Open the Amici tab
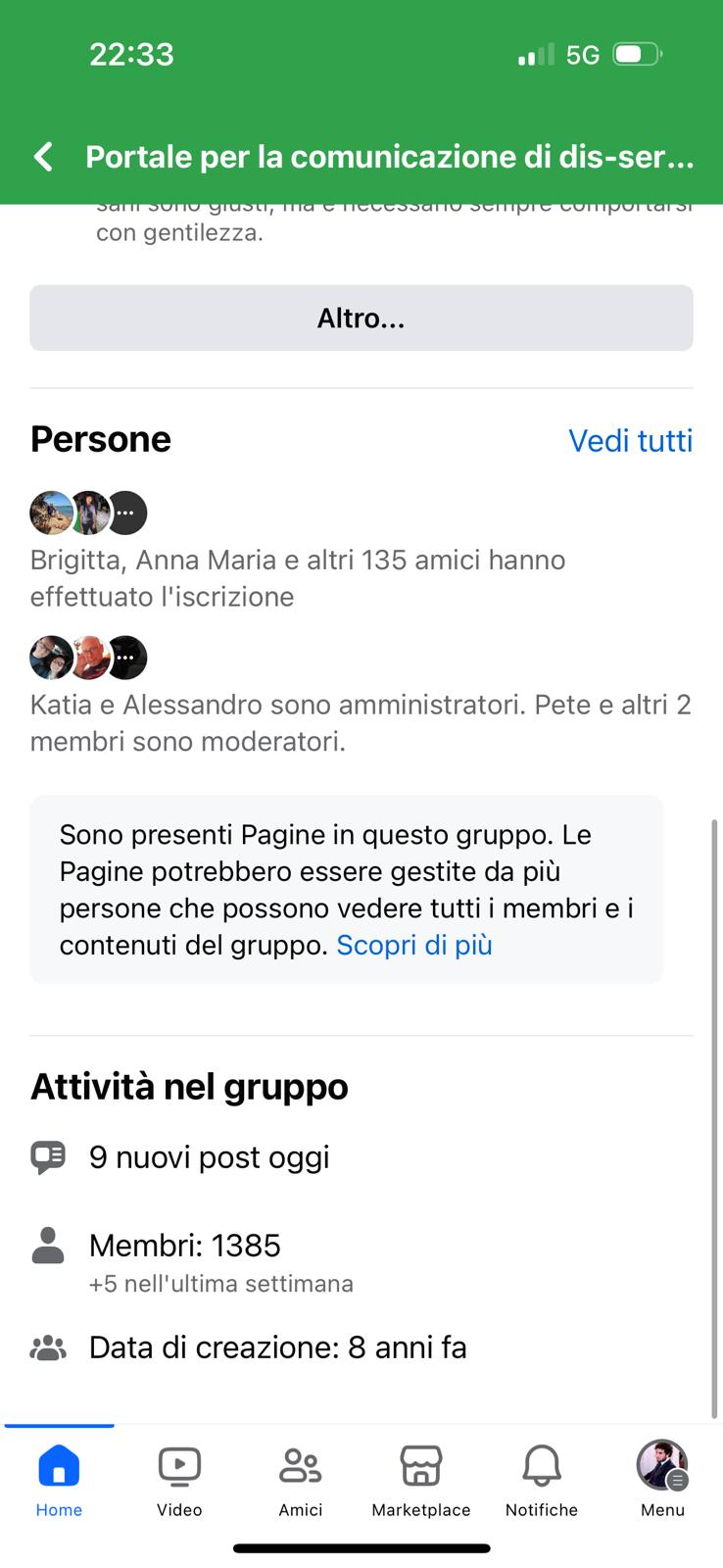 click(300, 1480)
